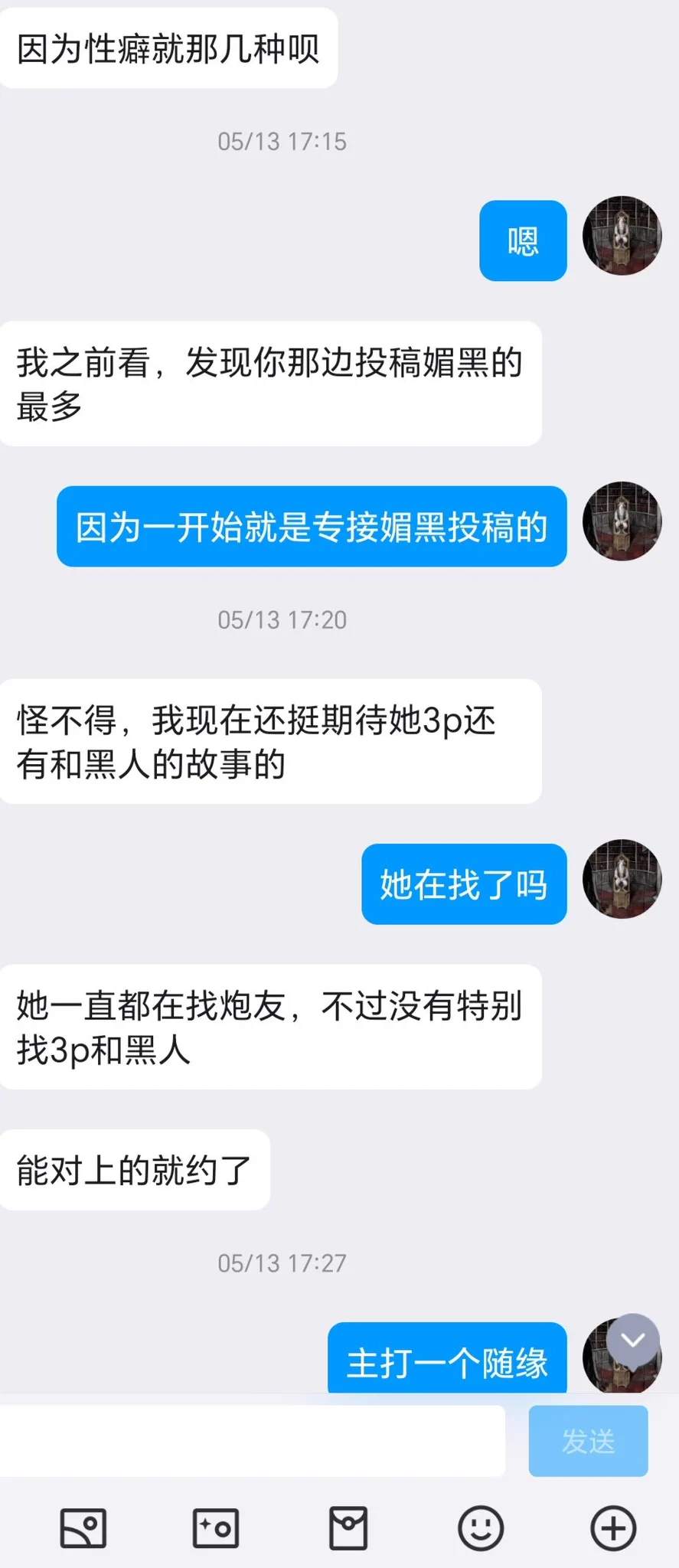
Task: View profile from avatar beside 嗯
Action: [x=622, y=236]
